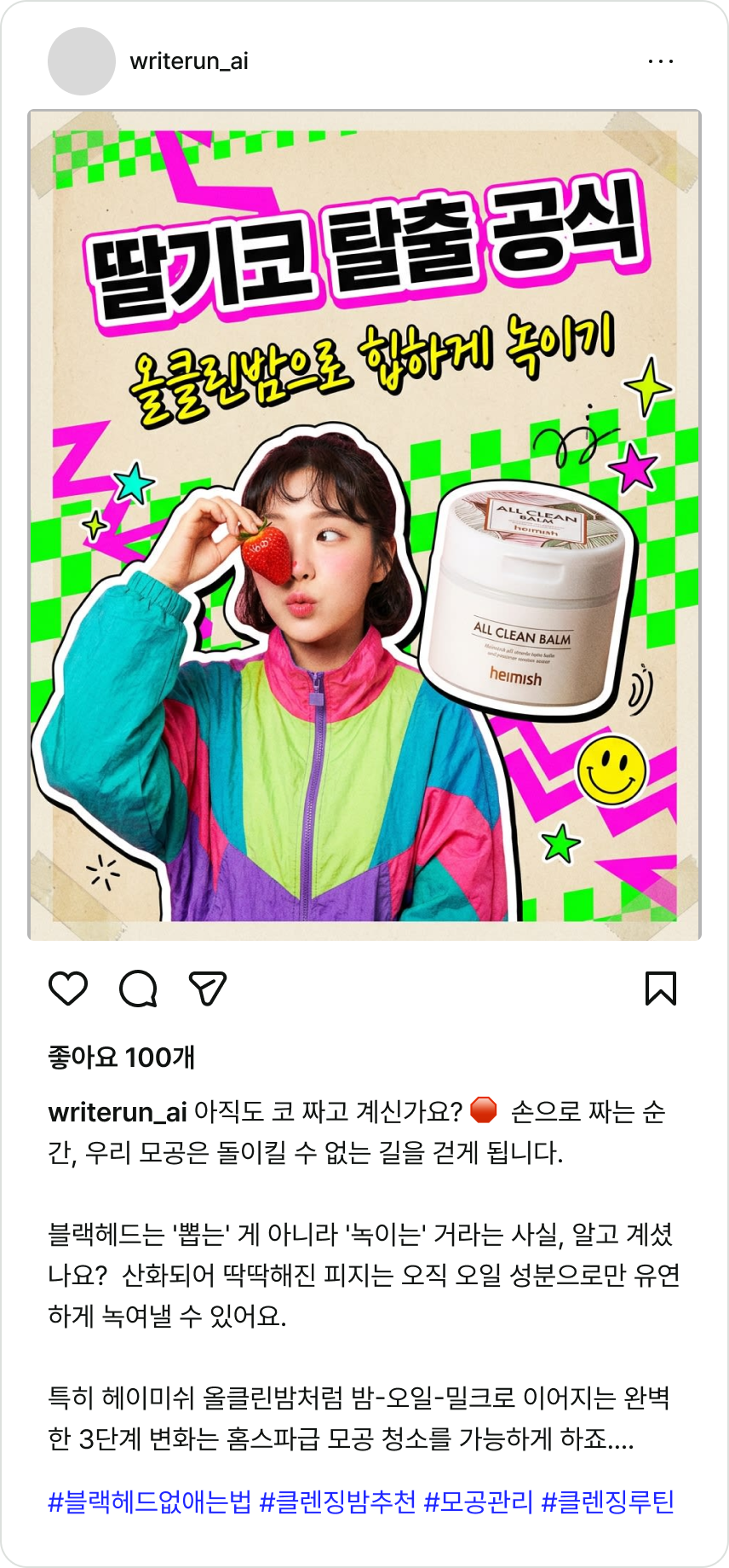Share the post via paper plane icon

click(208, 989)
